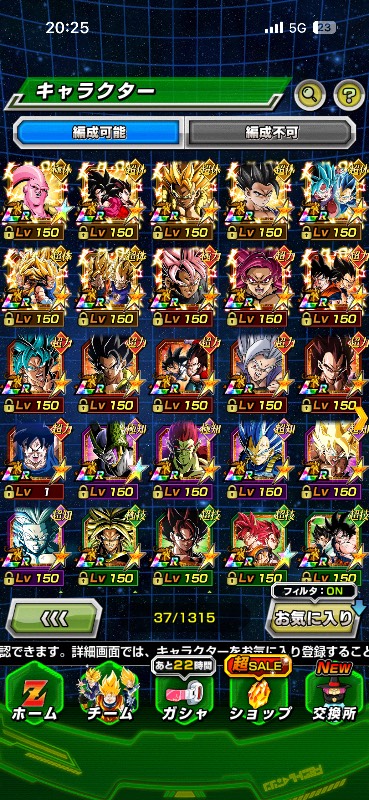369x800 pixels.
Task: Switch to the 編成不可 tab
Action: tap(270, 133)
